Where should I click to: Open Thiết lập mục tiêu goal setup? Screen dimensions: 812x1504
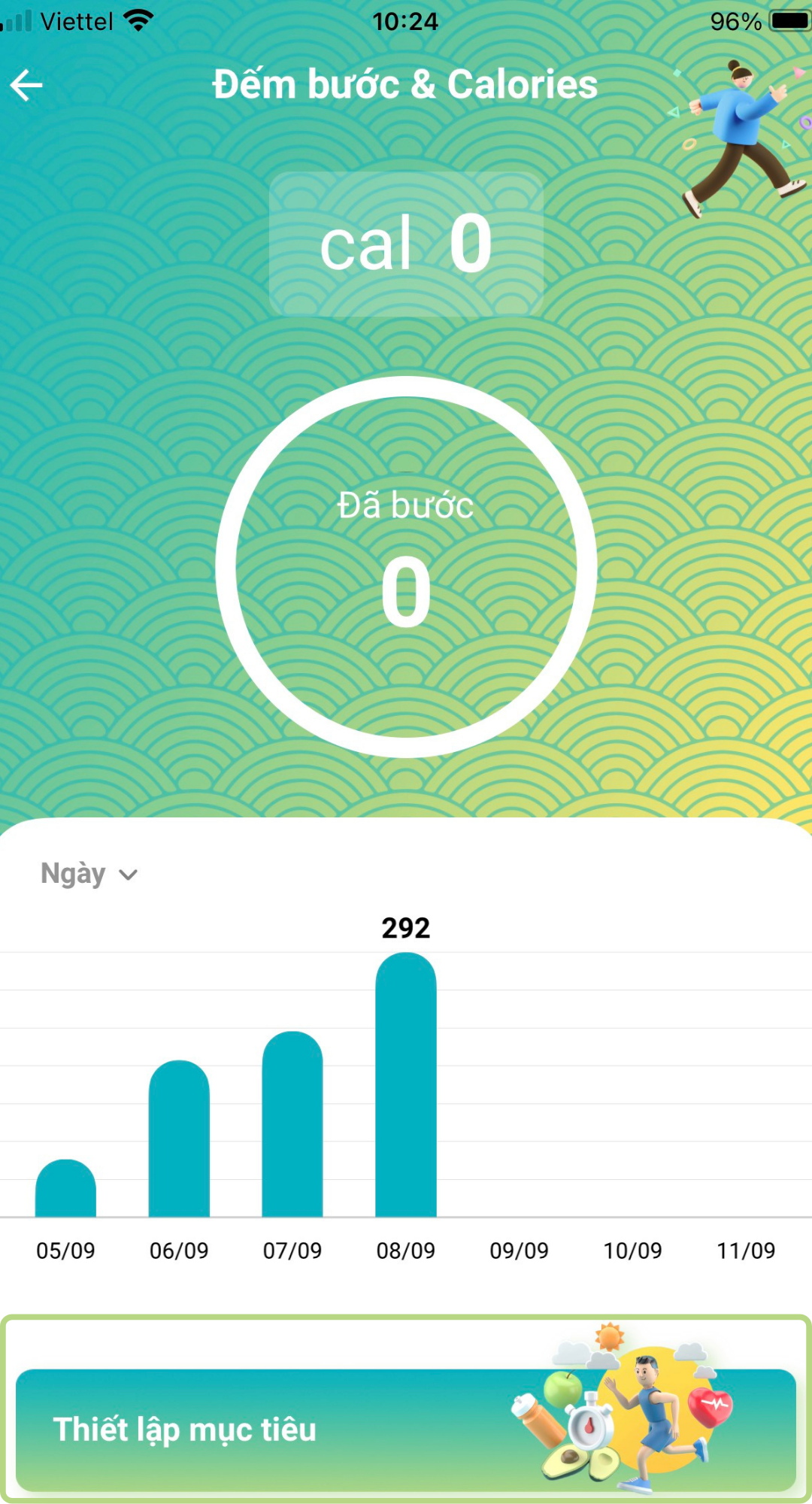[406, 1429]
